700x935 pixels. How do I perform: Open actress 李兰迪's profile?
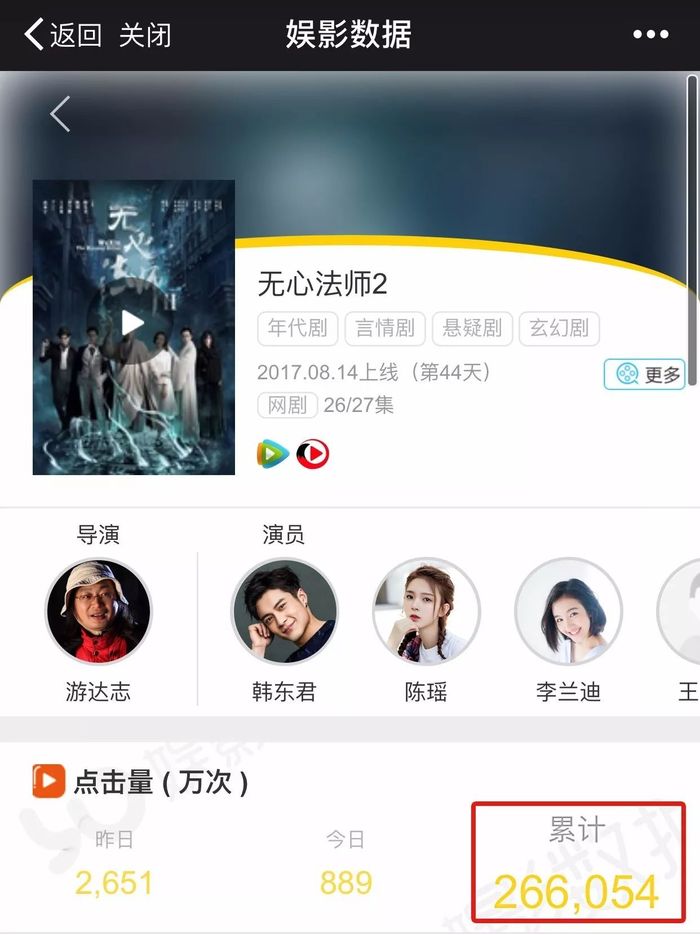pyautogui.click(x=568, y=612)
